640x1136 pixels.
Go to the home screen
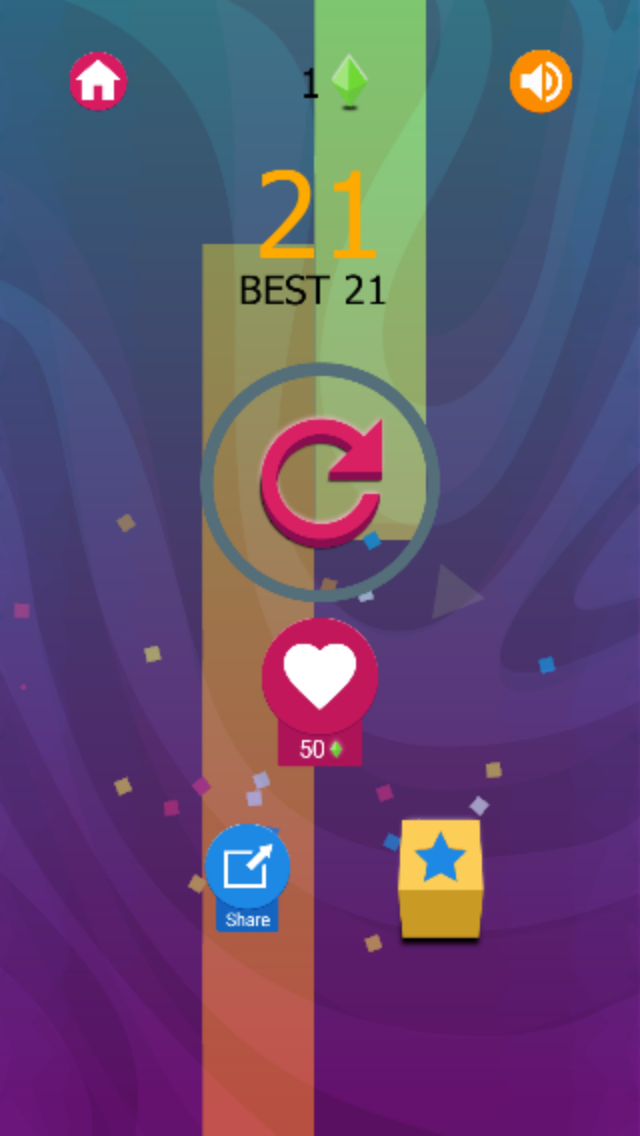pos(98,82)
